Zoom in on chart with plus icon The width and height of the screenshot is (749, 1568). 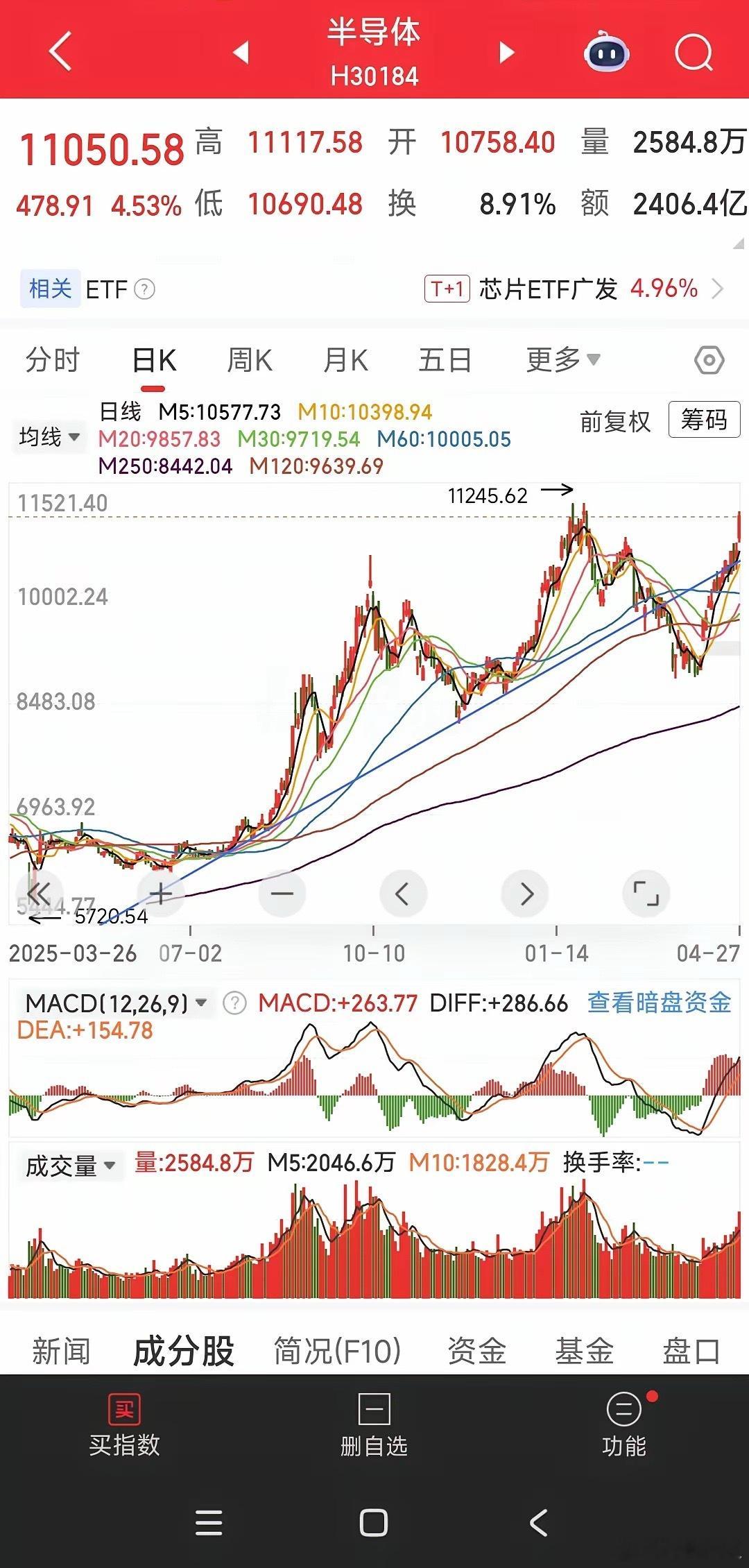[161, 894]
